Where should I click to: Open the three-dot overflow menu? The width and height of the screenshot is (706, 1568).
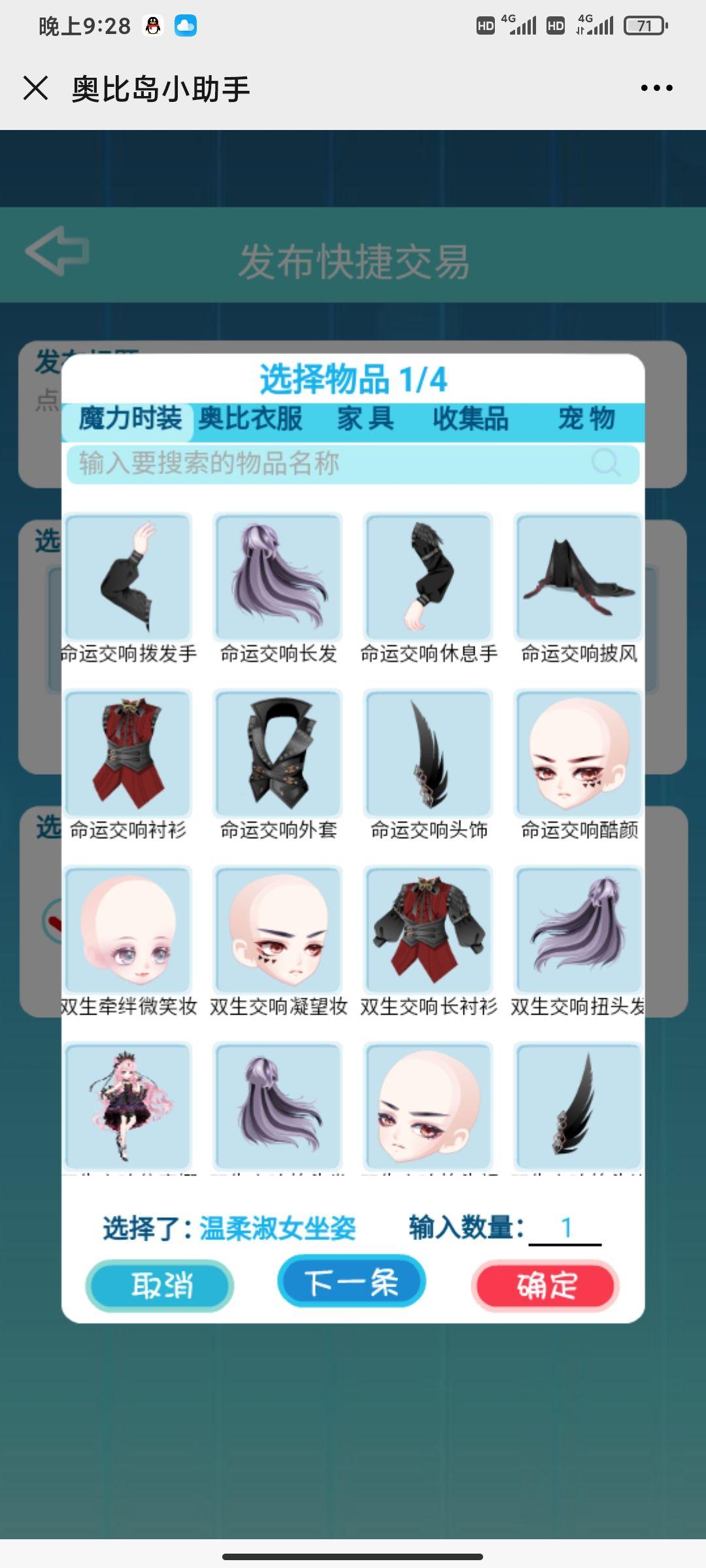tap(656, 88)
